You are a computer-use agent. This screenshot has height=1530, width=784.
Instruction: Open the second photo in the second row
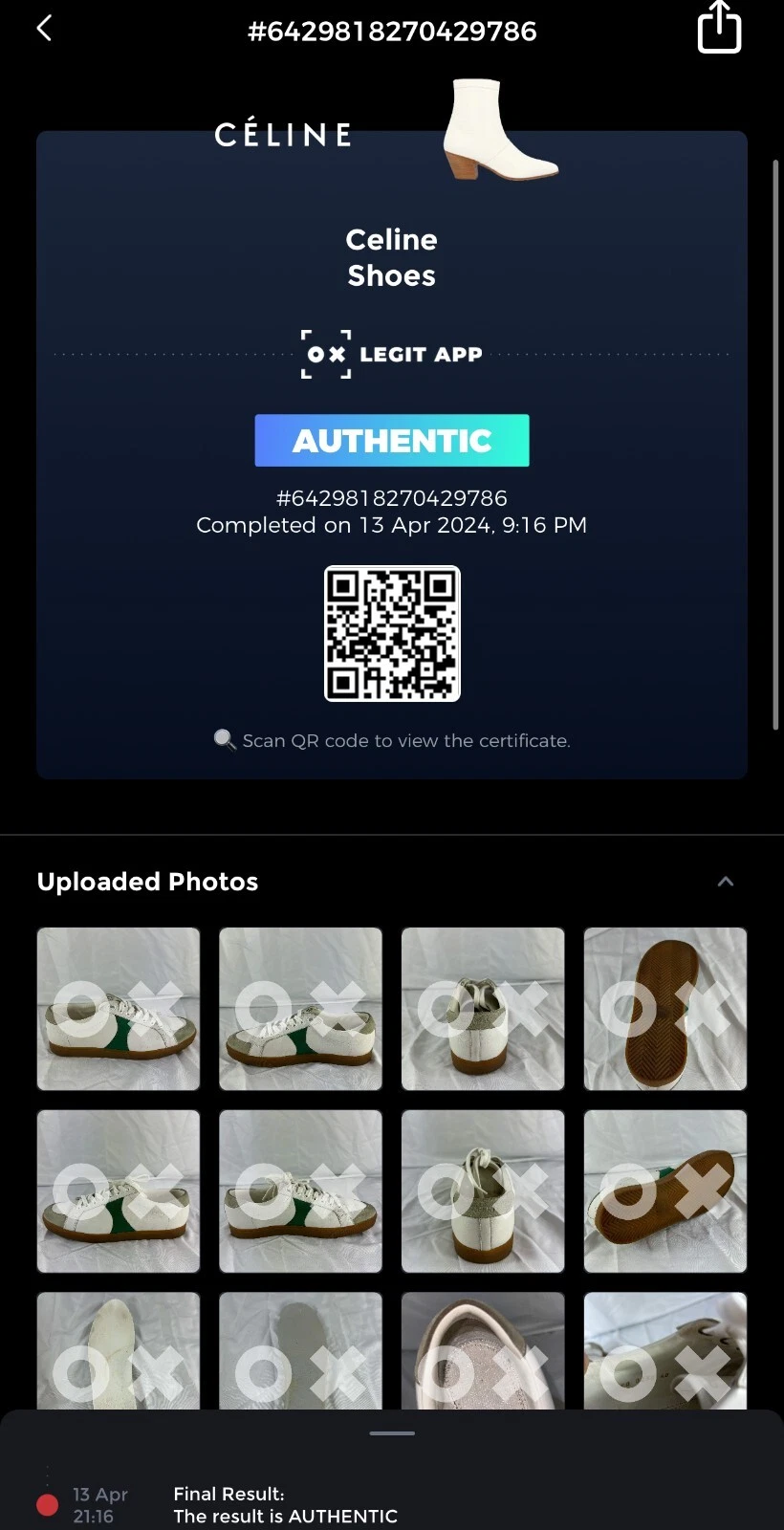pos(300,1191)
